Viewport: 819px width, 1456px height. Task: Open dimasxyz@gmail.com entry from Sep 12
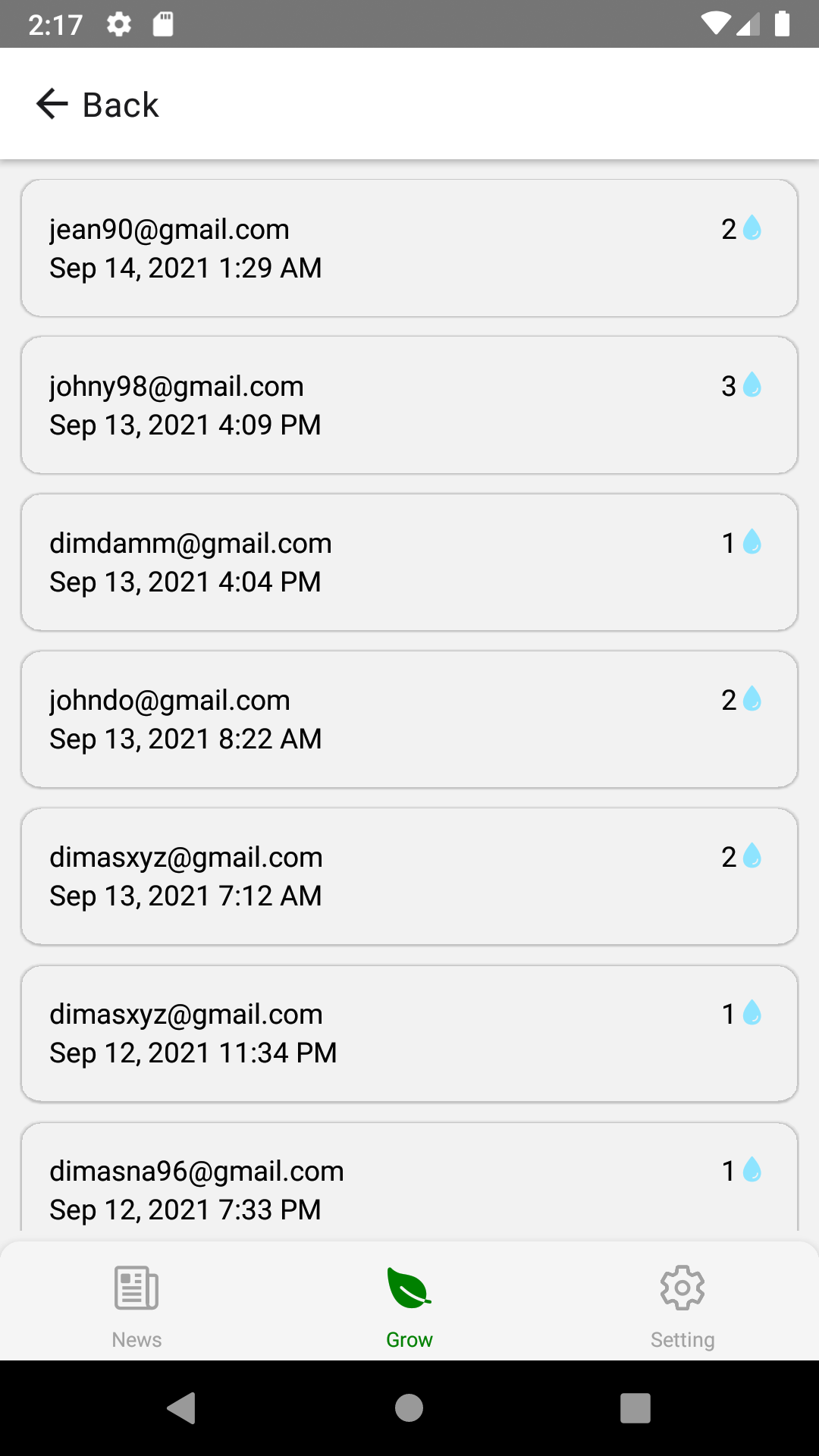coord(409,1033)
